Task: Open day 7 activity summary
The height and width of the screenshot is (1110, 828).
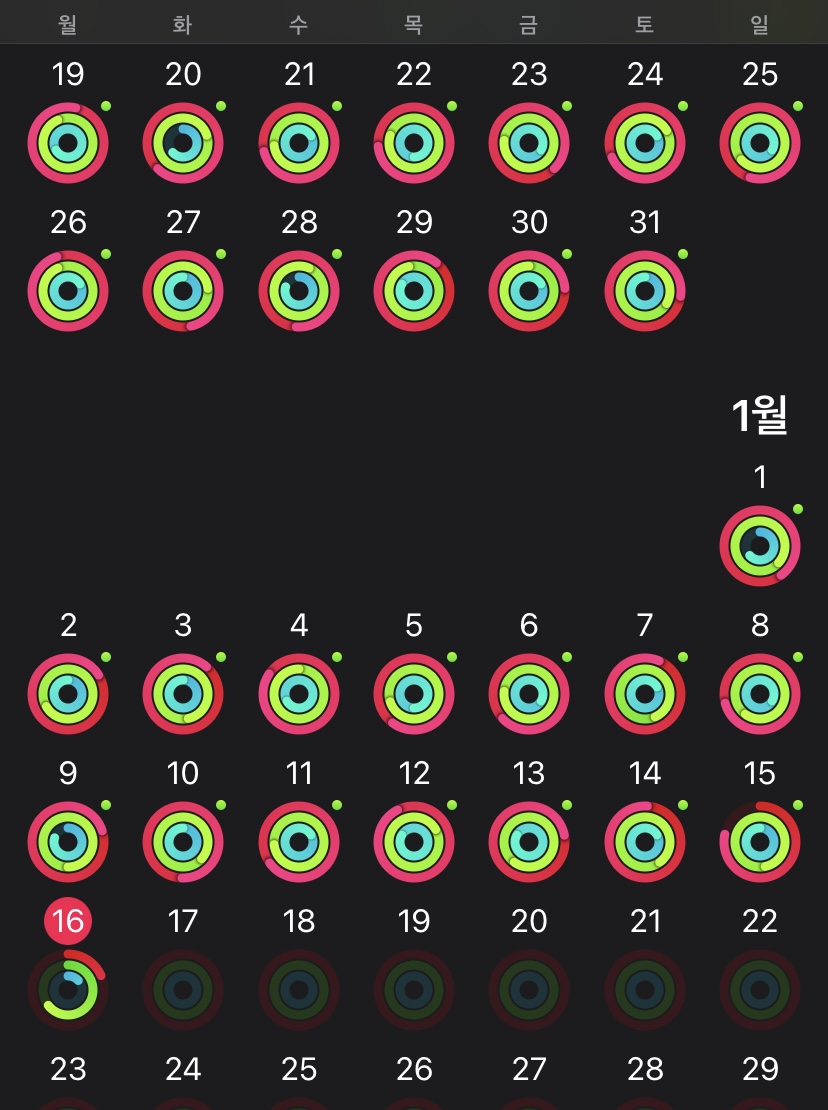Action: [x=645, y=694]
